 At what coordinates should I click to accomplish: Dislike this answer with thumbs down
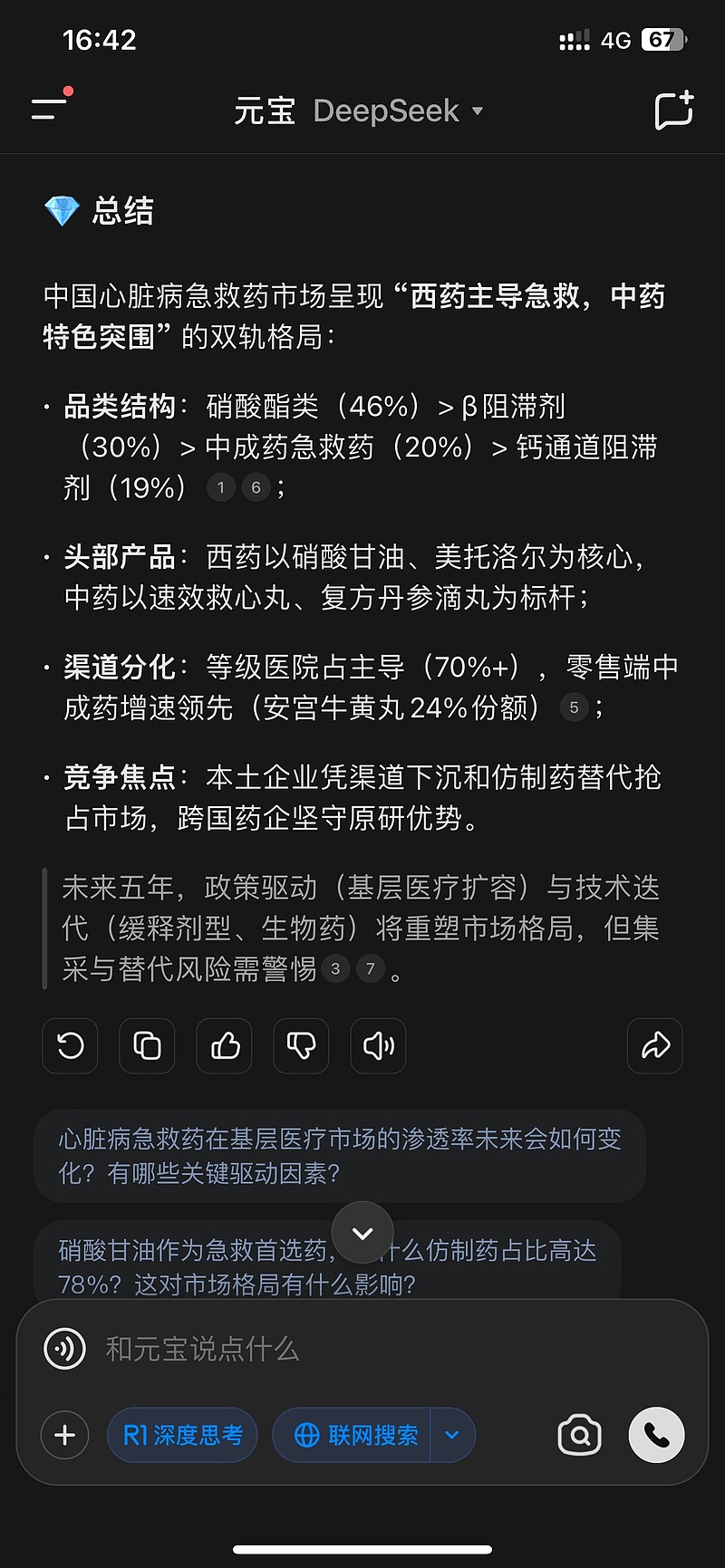[x=301, y=1046]
